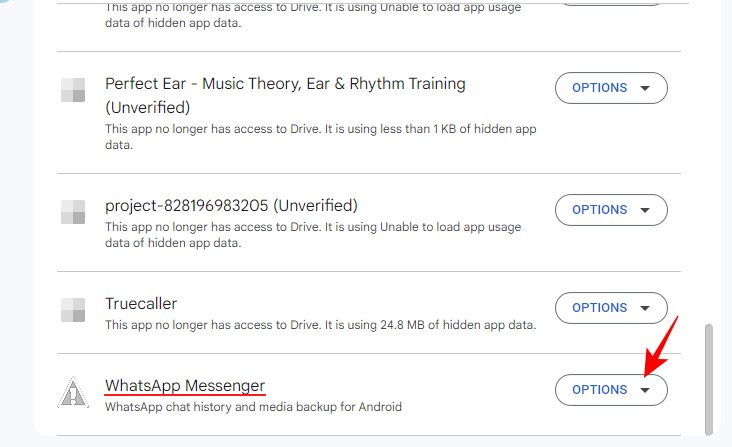Open OPTIONS dropdown for Perfect Ear app

pos(610,88)
